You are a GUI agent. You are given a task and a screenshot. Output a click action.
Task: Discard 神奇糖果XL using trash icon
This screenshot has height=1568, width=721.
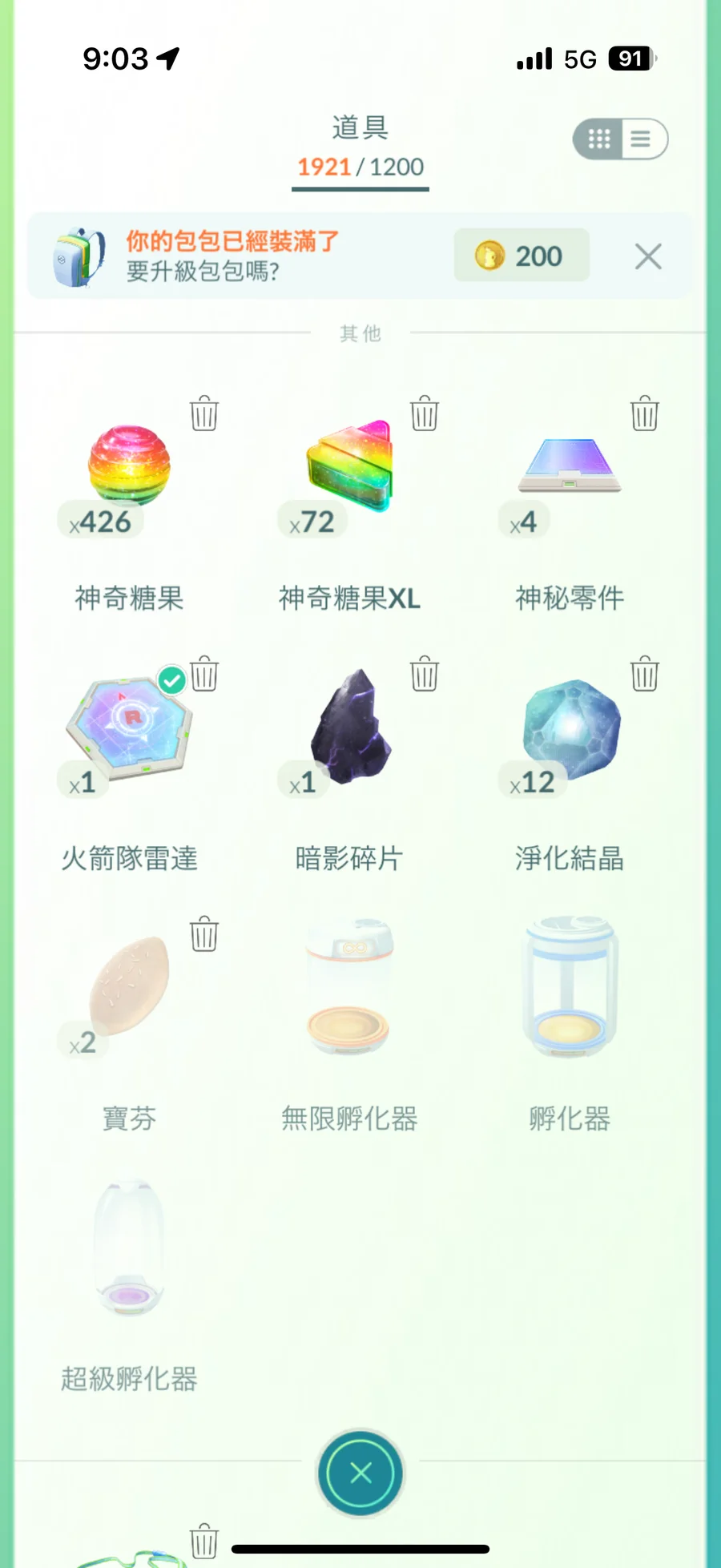coord(425,414)
